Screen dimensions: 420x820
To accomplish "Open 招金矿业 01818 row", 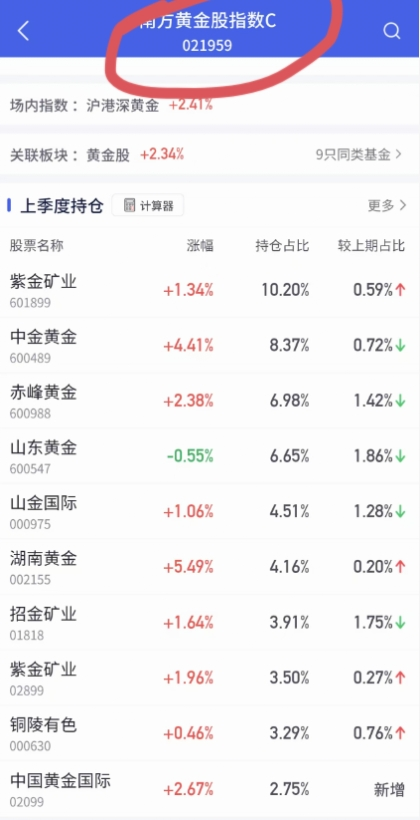I will click(210, 622).
